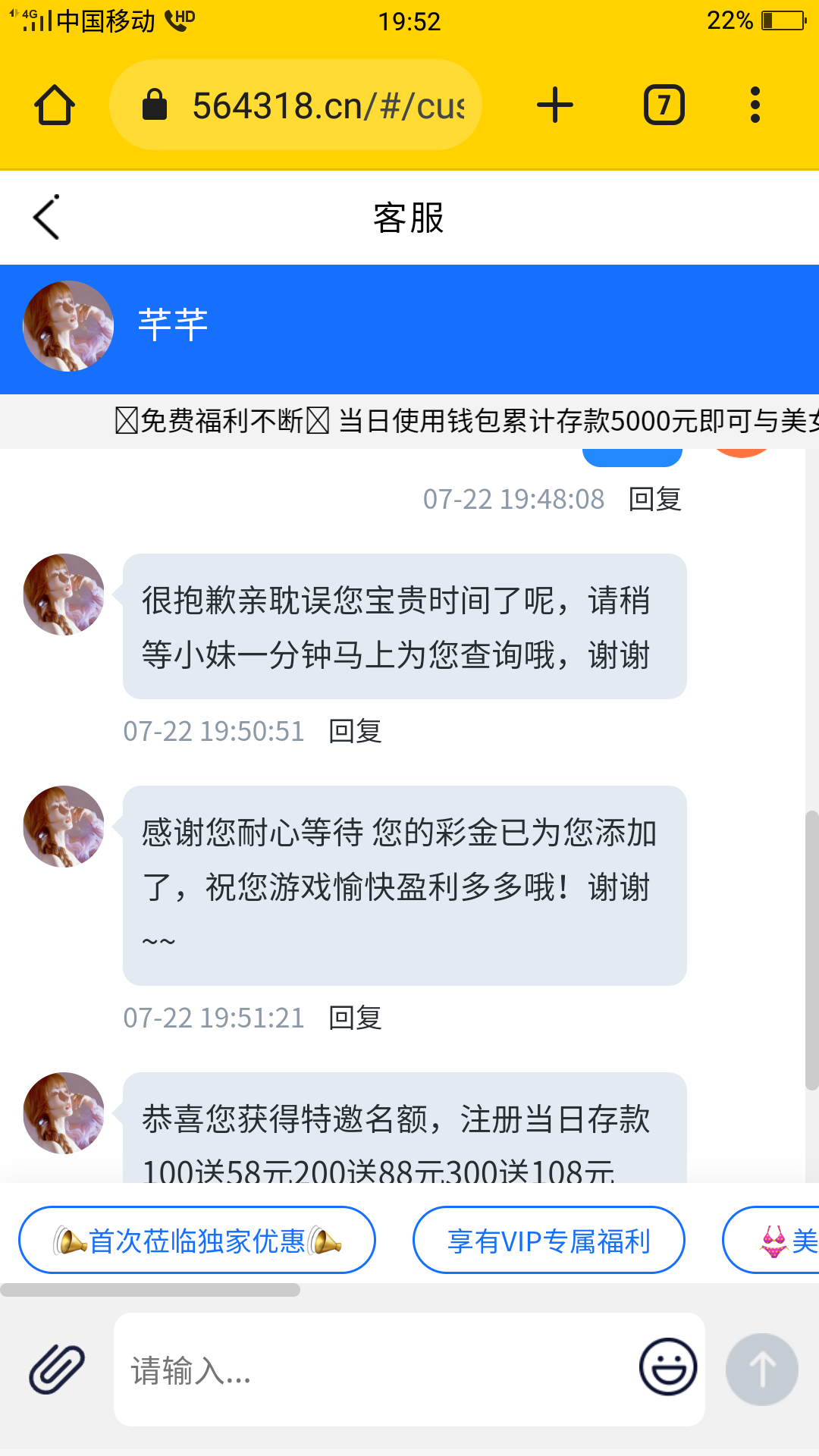Select 享有VIP专属福利 quick reply
Image resolution: width=819 pixels, height=1456 pixels.
[x=548, y=1241]
